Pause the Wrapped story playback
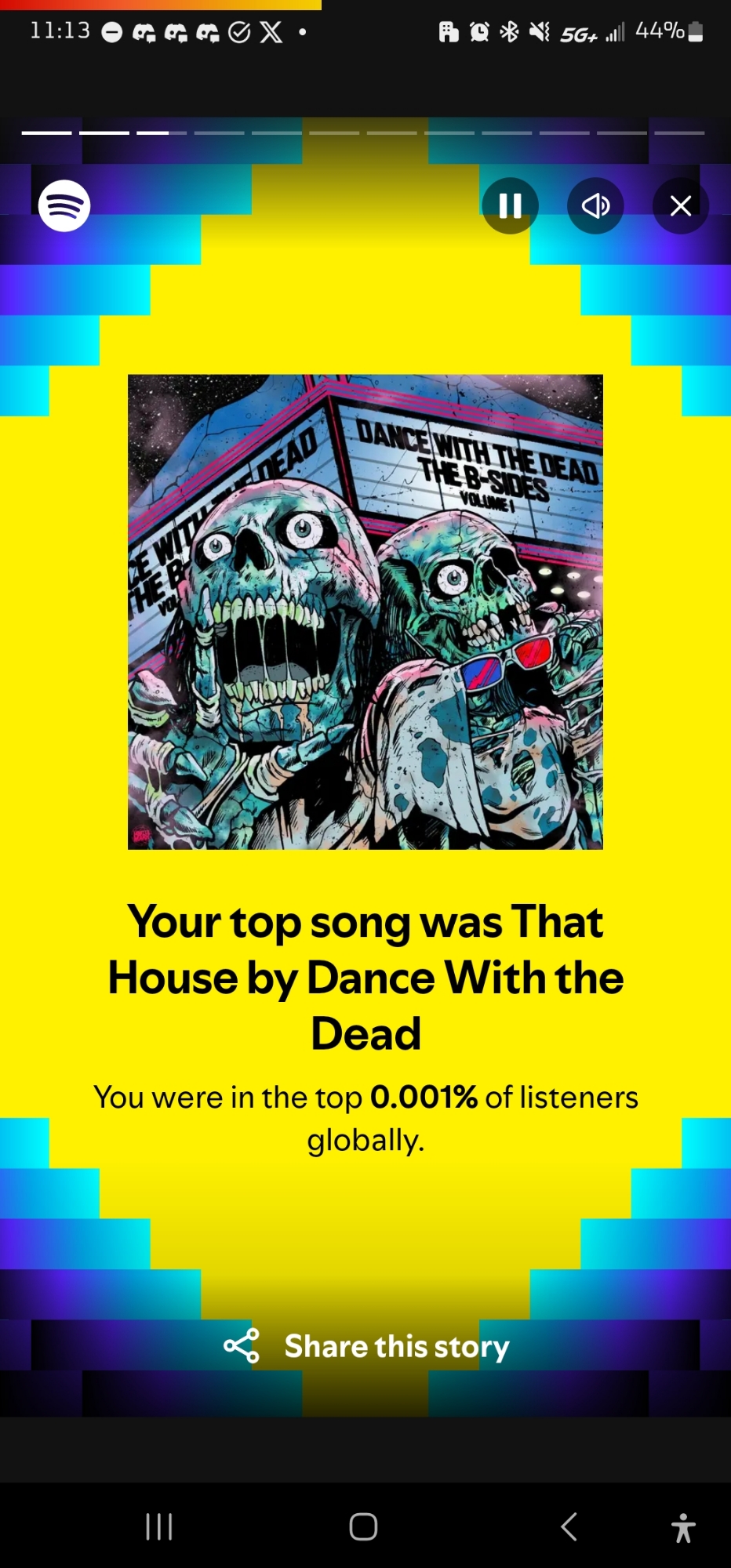The height and width of the screenshot is (1568, 731). point(510,206)
